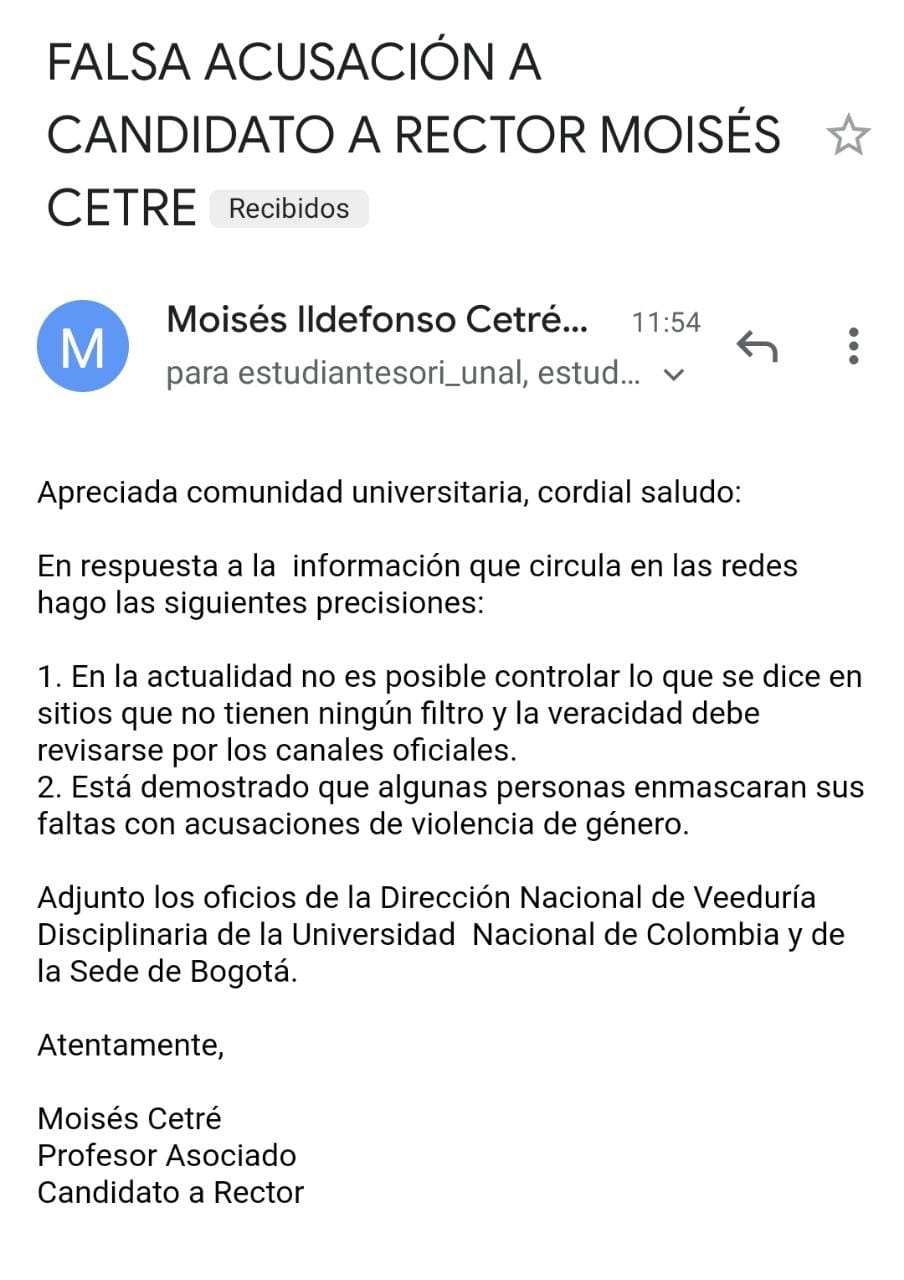Open the message overflow menu
This screenshot has width=904, height=1280.
(x=853, y=346)
